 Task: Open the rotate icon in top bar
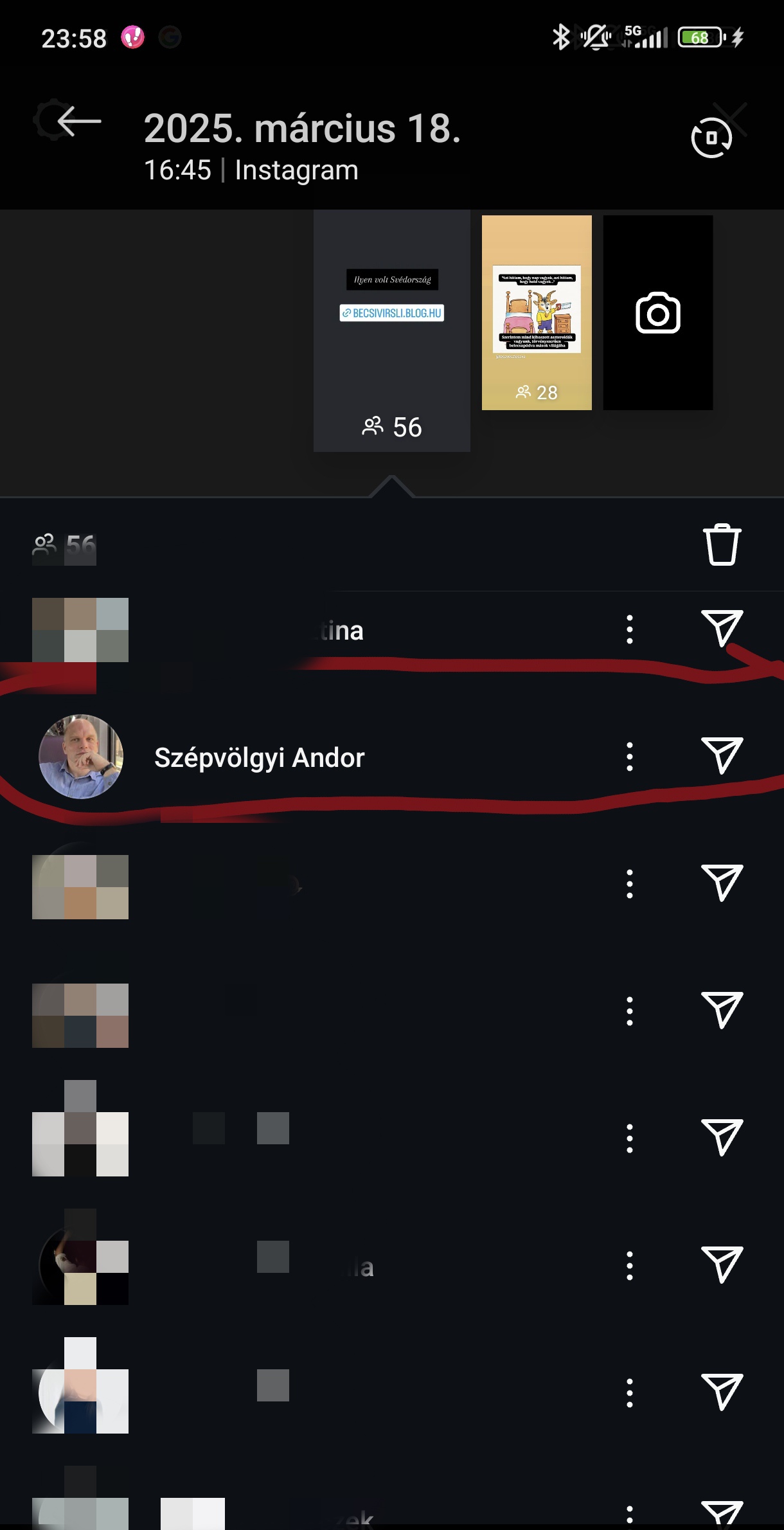711,137
